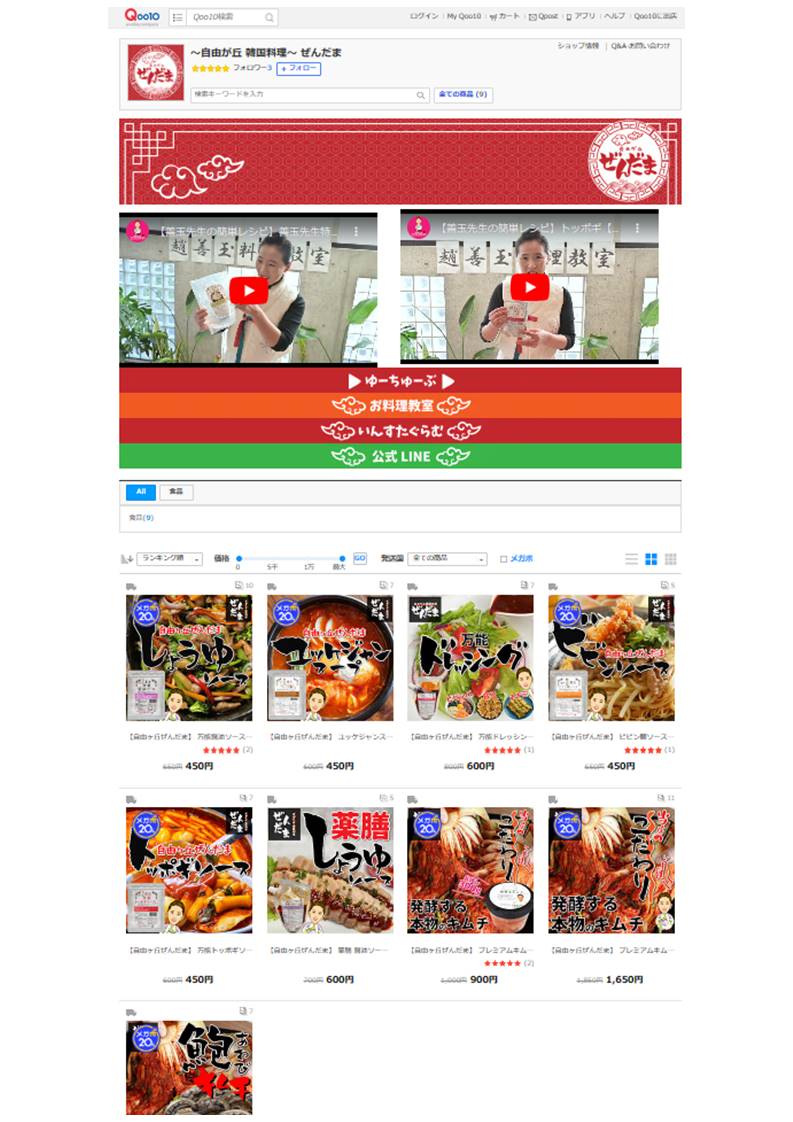Image resolution: width=793 pixels, height=1122 pixels.
Task: Open the 公式LINE banner
Action: coord(400,456)
